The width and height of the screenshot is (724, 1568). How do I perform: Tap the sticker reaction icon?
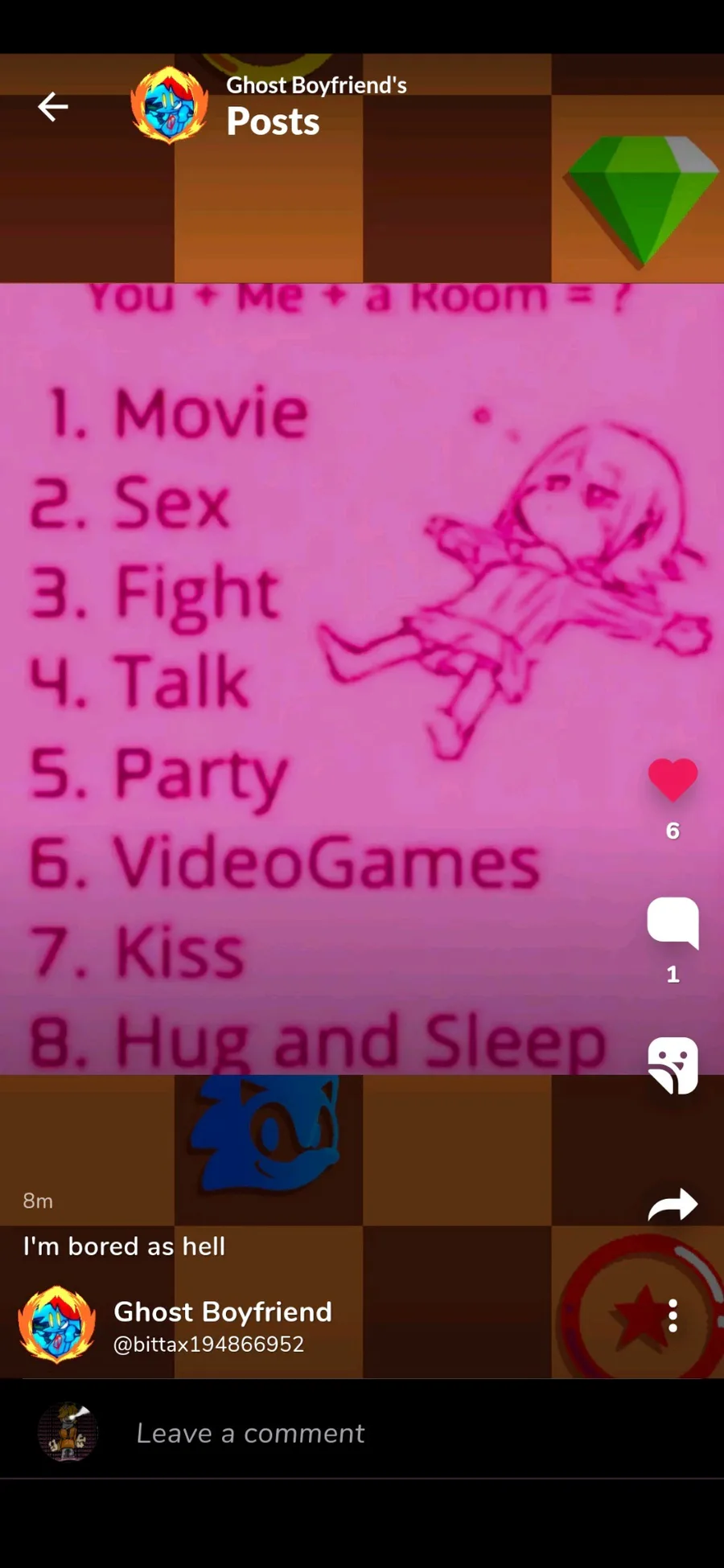click(673, 1065)
